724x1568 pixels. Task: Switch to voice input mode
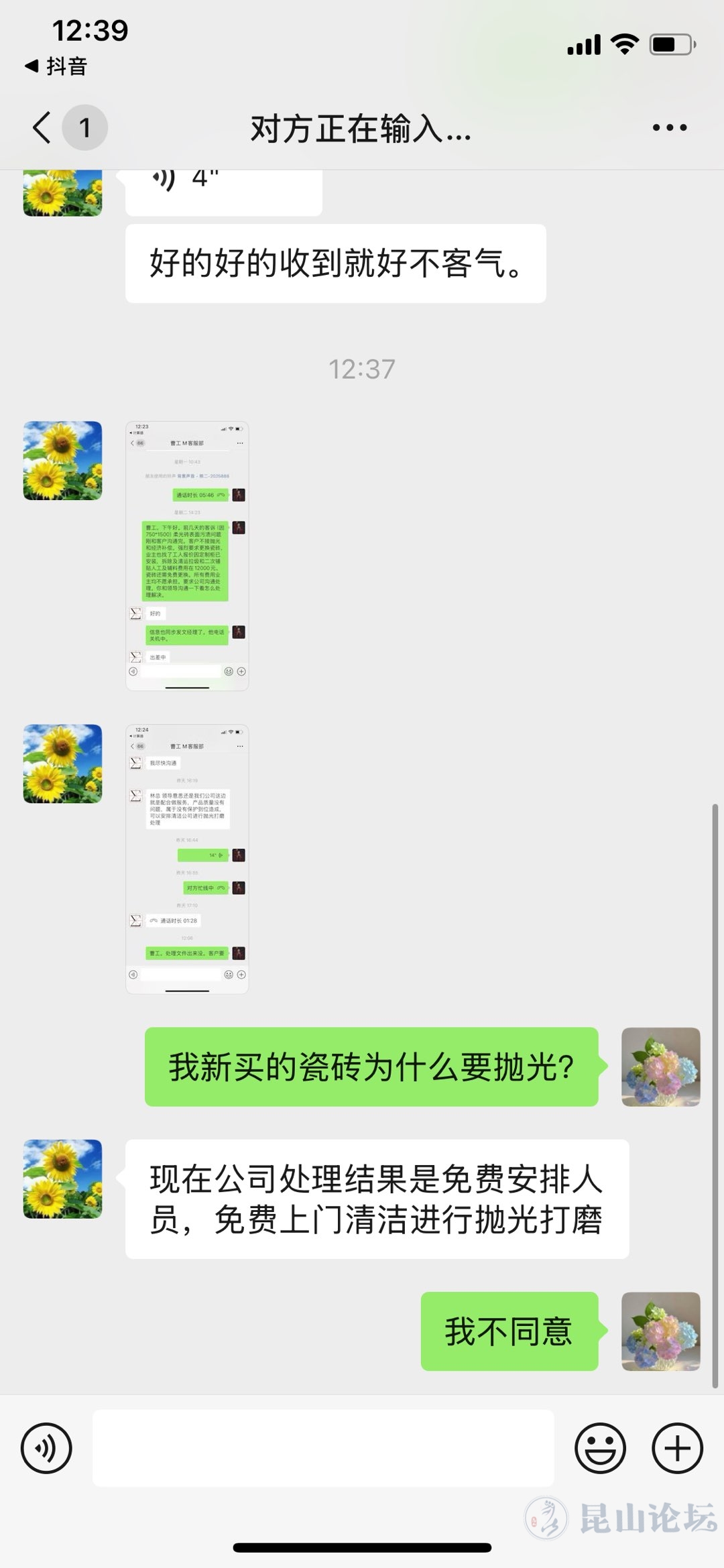click(x=46, y=1448)
